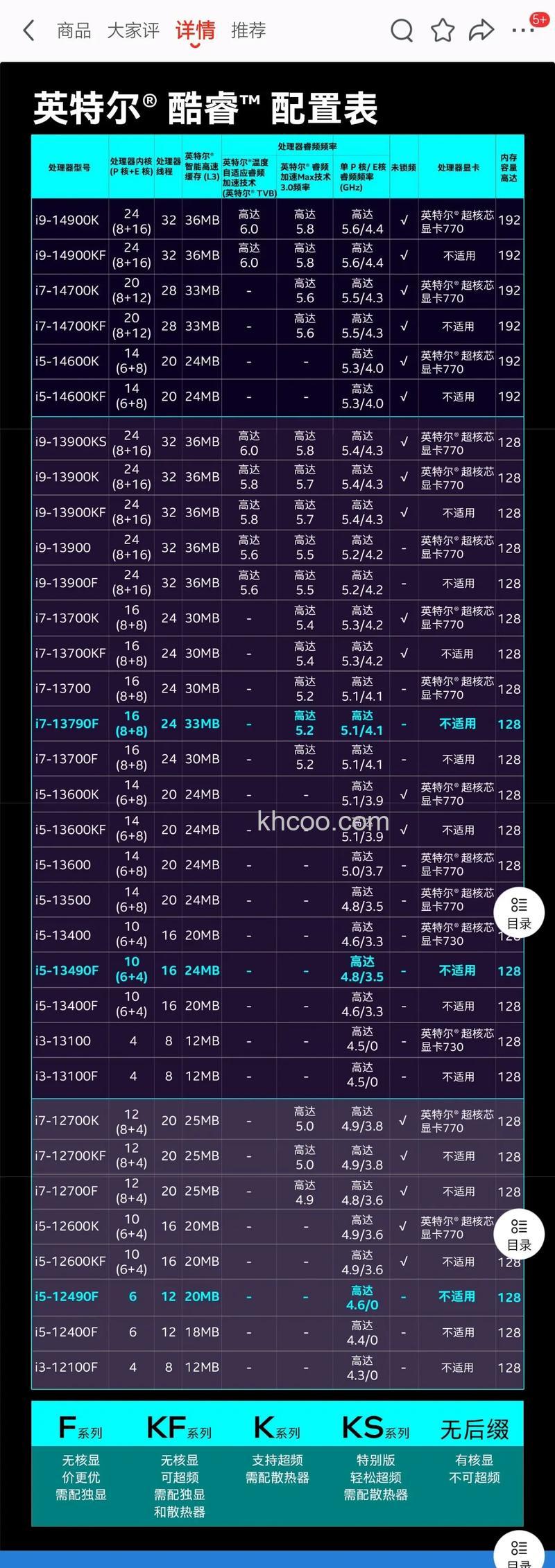Select the 详情 tab
Screen dimensions: 555x1568
pos(196,31)
